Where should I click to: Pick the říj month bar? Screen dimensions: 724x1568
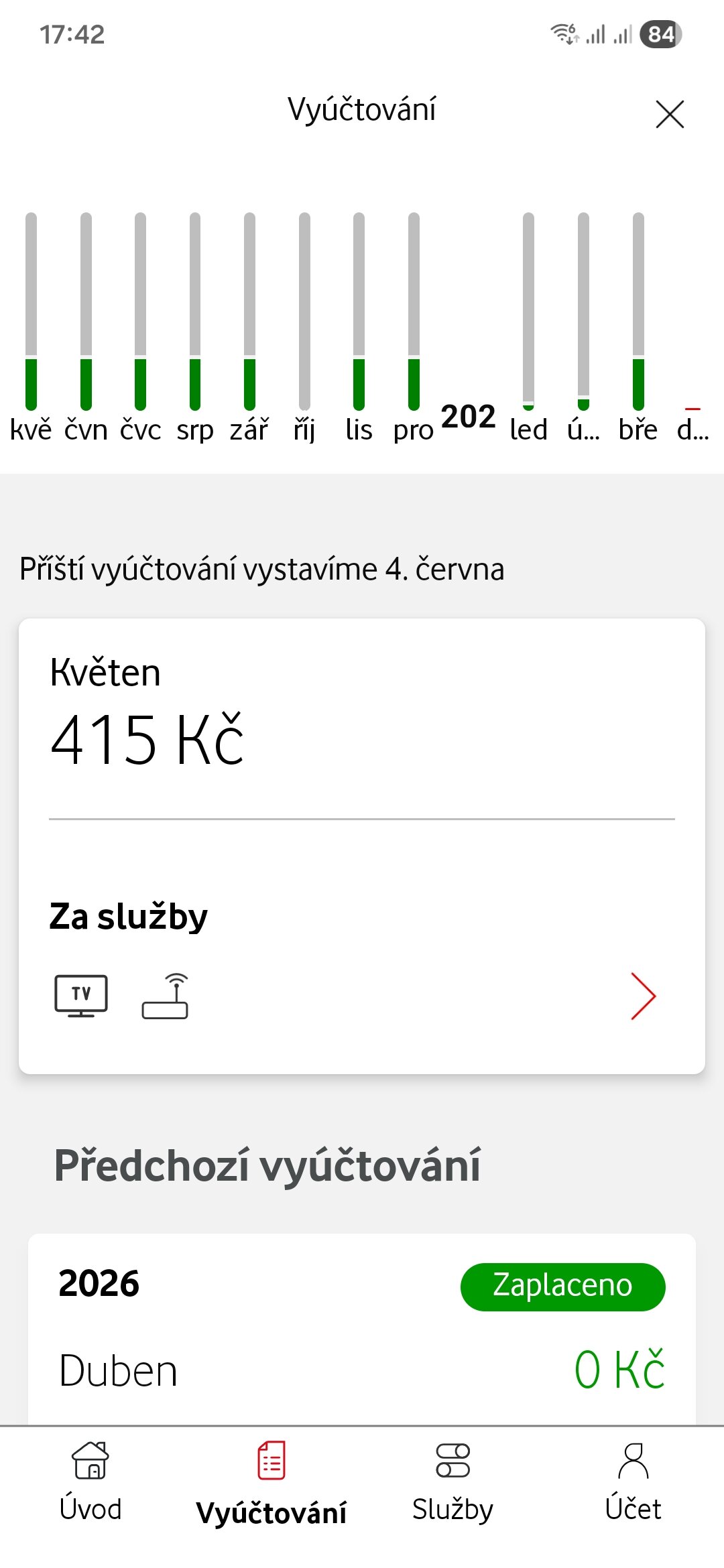pos(304,327)
